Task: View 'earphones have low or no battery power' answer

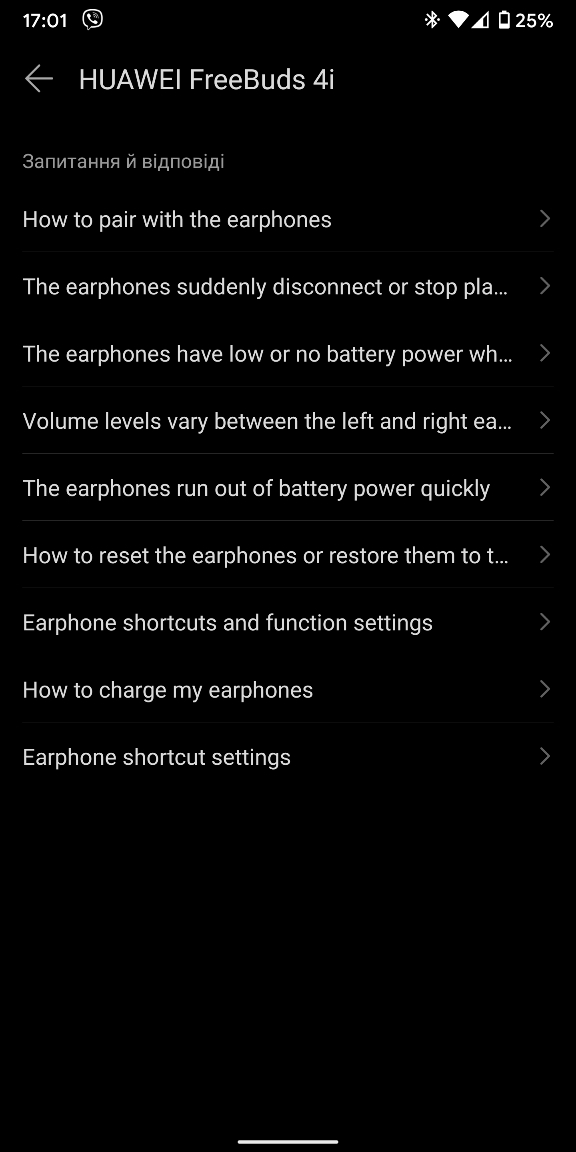Action: point(288,353)
